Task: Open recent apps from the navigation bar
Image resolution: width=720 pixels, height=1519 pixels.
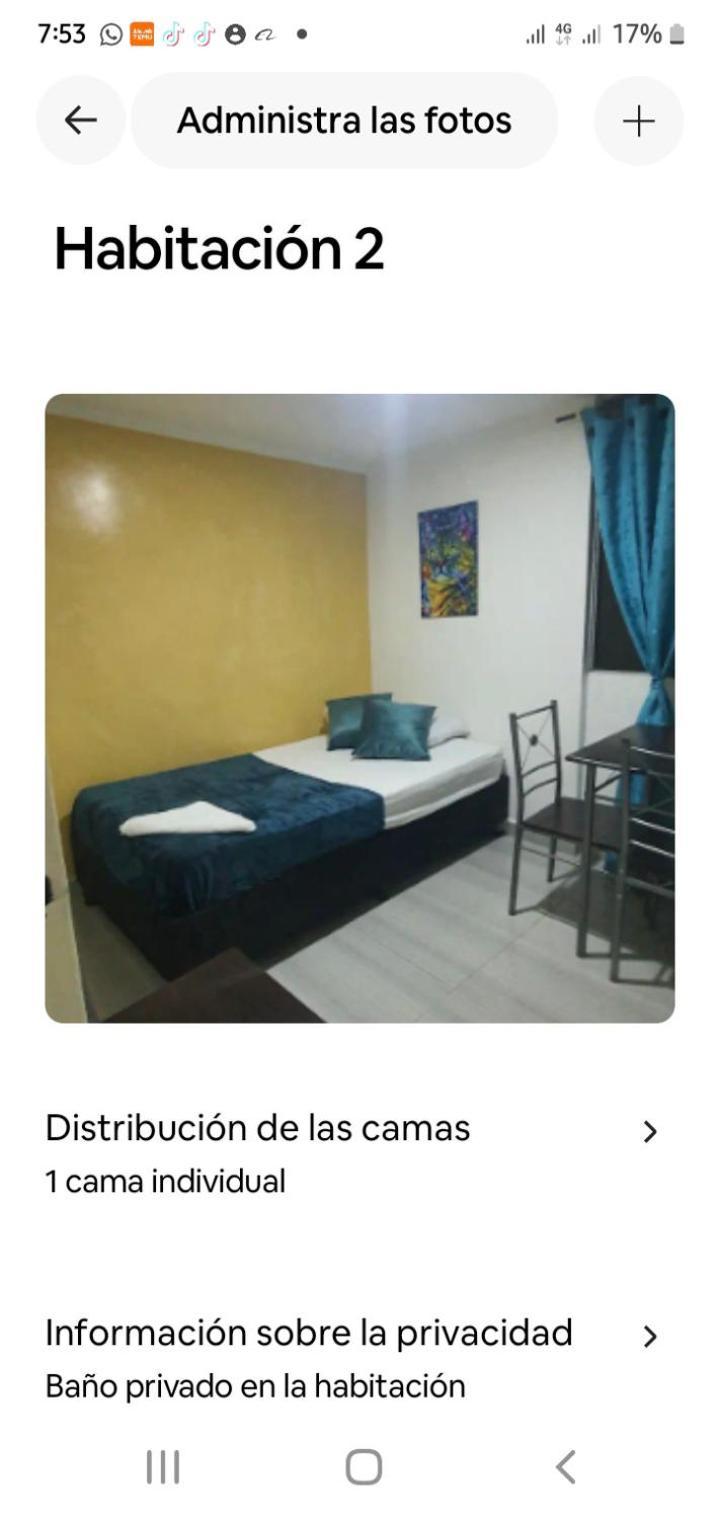Action: point(163,1467)
